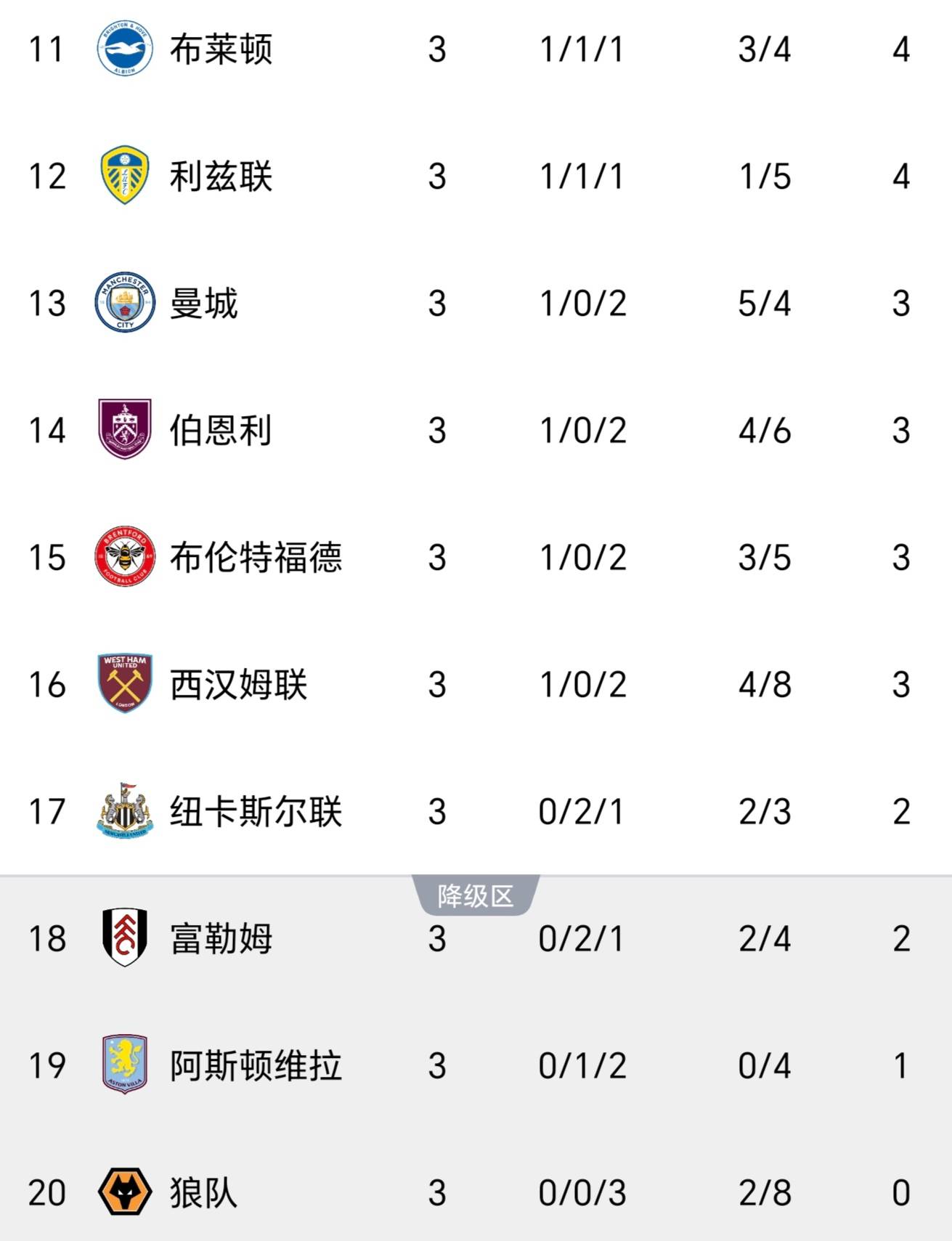Click the Fulham club crest

coord(125,939)
